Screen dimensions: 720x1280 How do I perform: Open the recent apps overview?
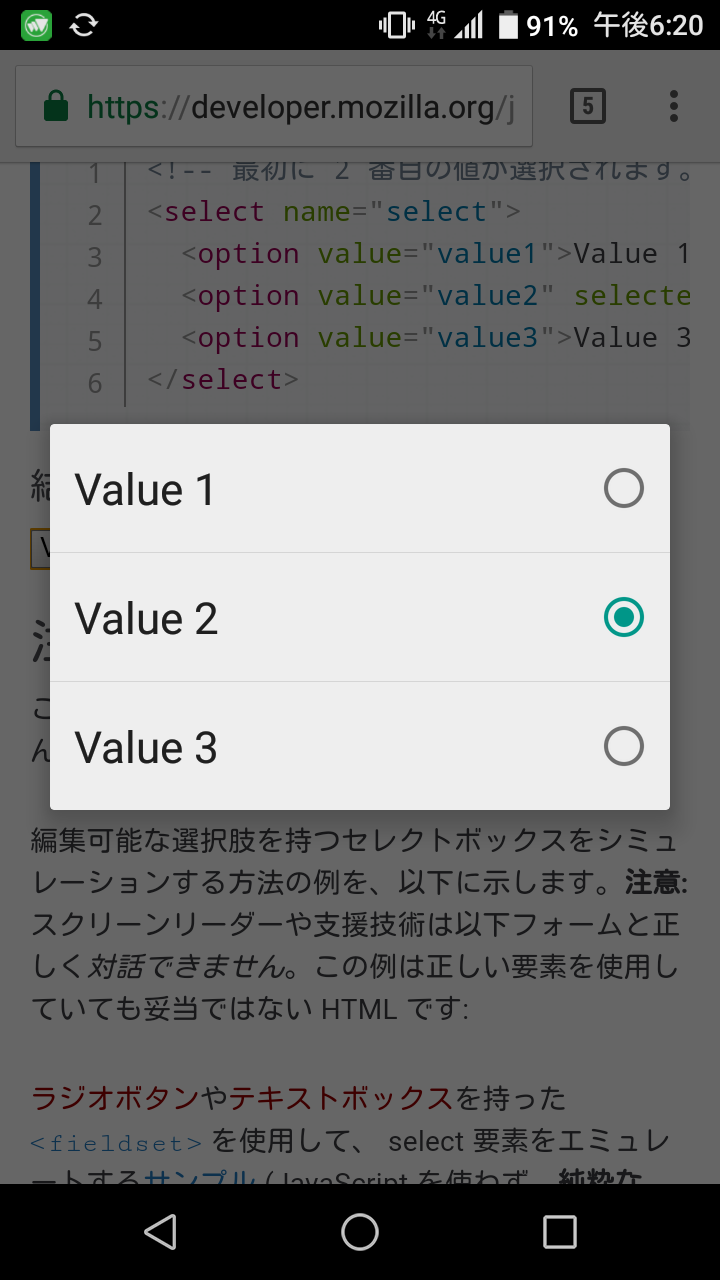[560, 1232]
